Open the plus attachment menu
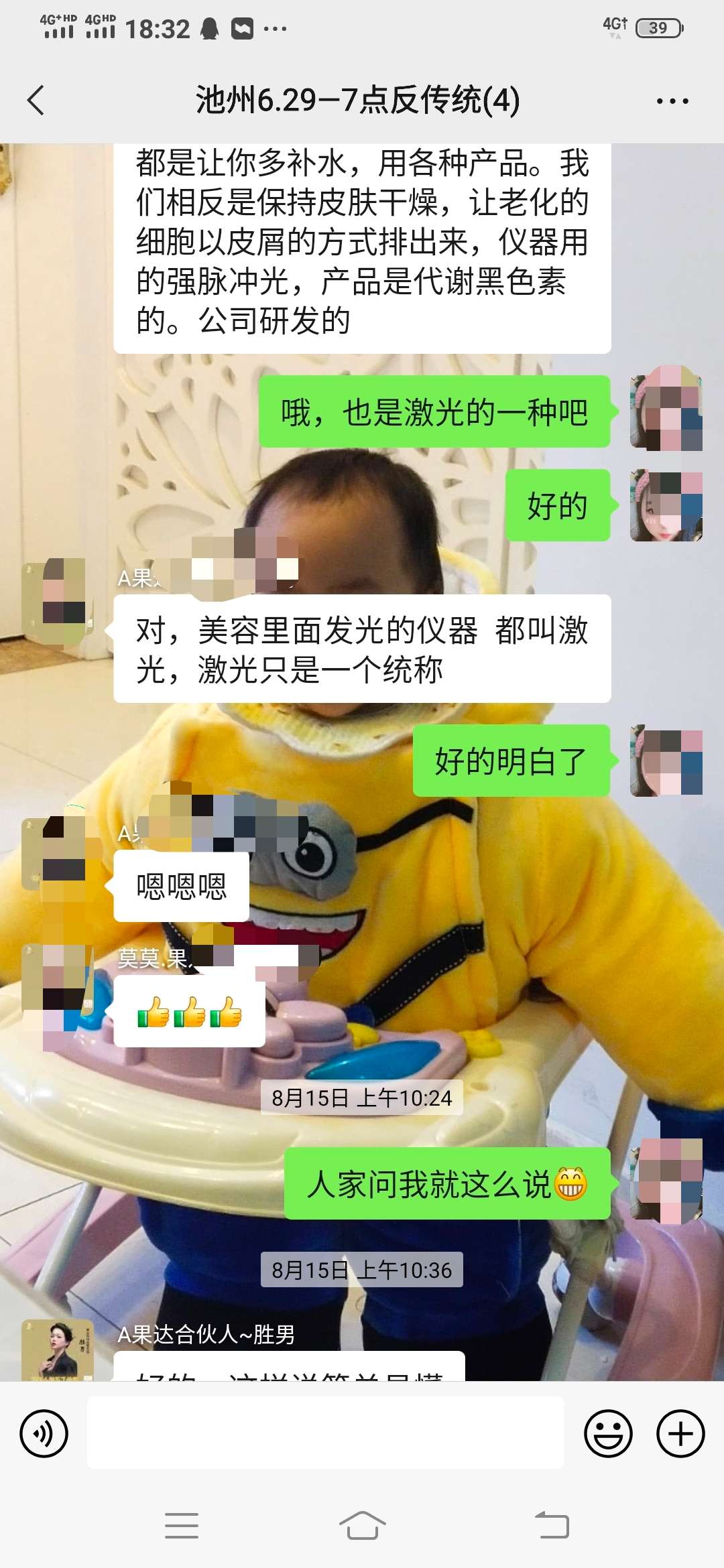The width and height of the screenshot is (724, 1568). click(680, 1433)
